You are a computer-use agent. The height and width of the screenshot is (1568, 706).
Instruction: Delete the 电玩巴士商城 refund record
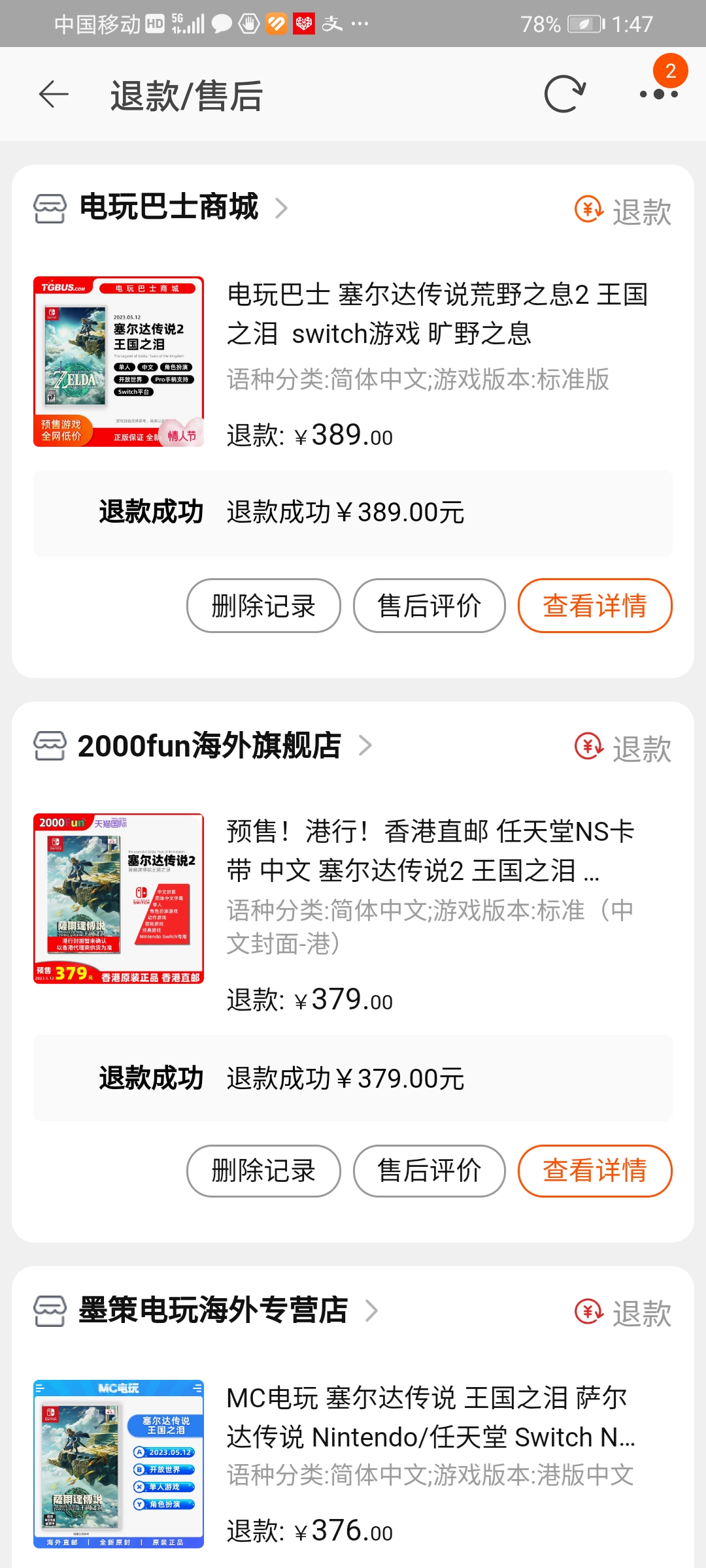pos(263,606)
